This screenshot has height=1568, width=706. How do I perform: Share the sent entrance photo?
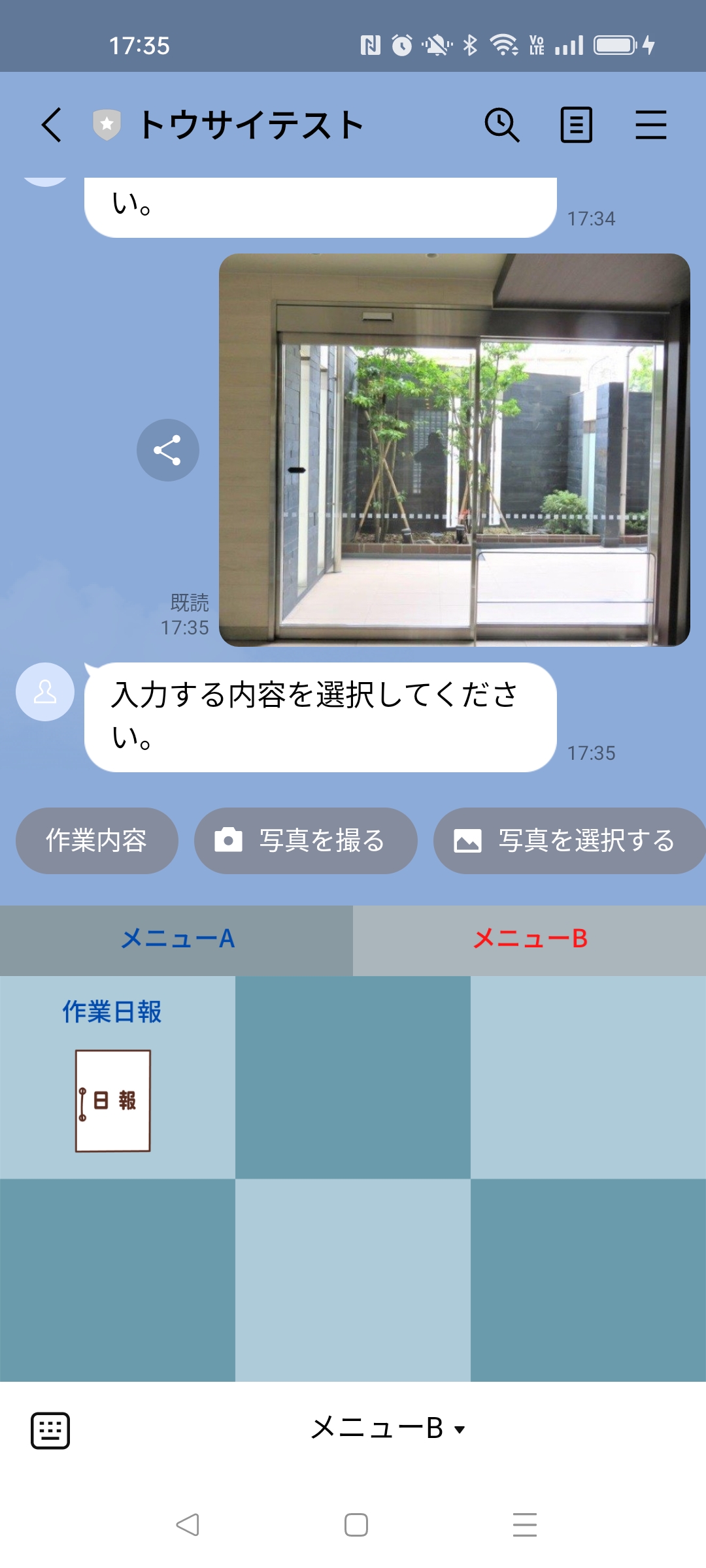168,450
